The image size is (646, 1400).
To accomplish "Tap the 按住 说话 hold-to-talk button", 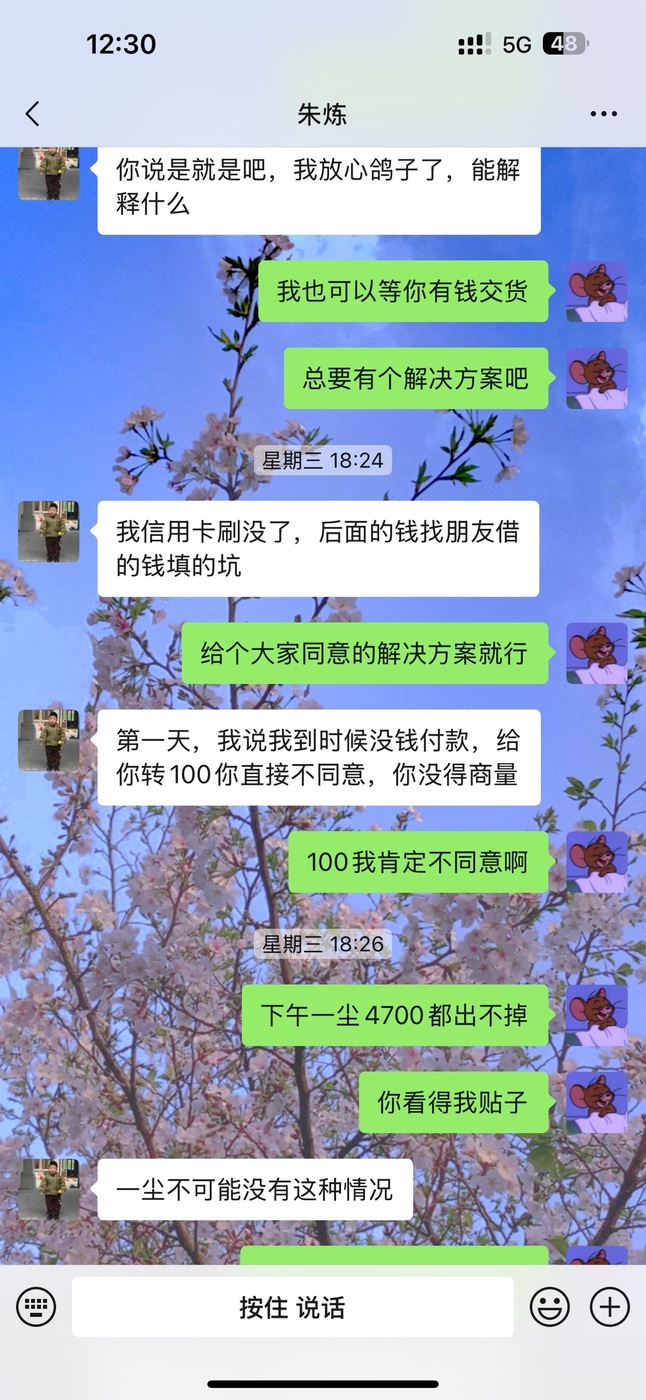I will coord(292,1307).
